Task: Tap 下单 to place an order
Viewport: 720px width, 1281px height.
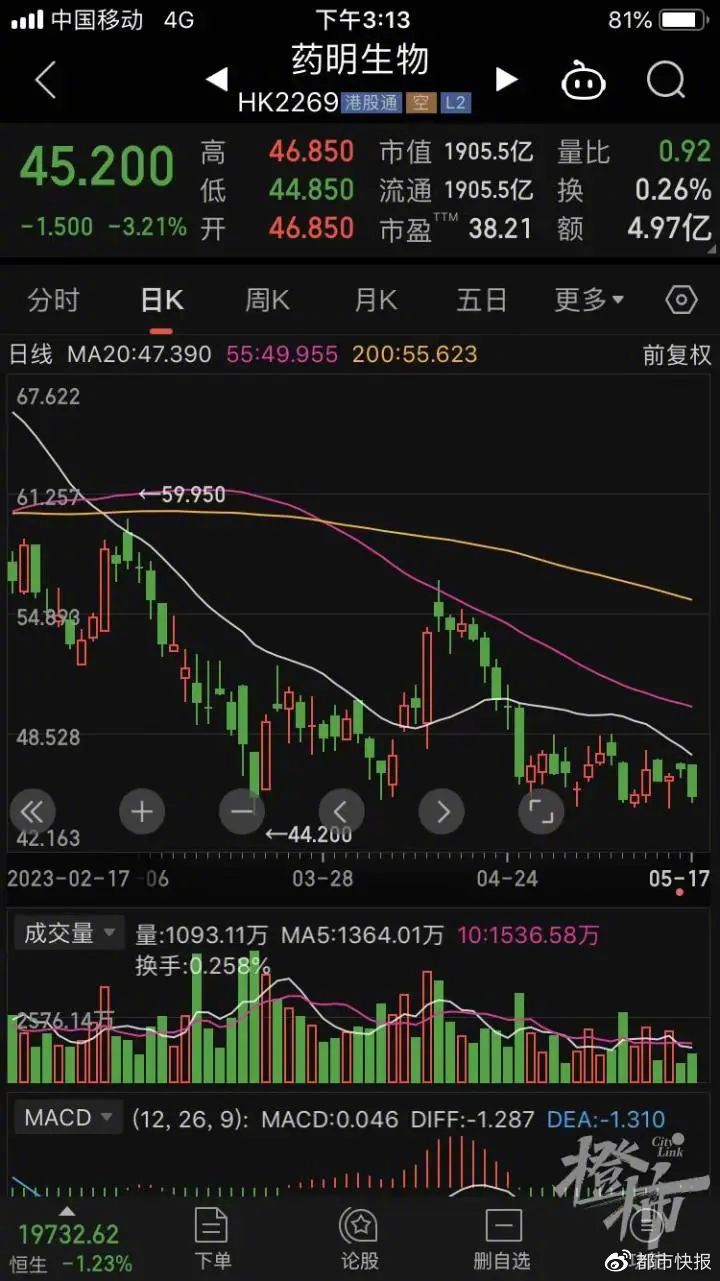Action: (x=212, y=1240)
